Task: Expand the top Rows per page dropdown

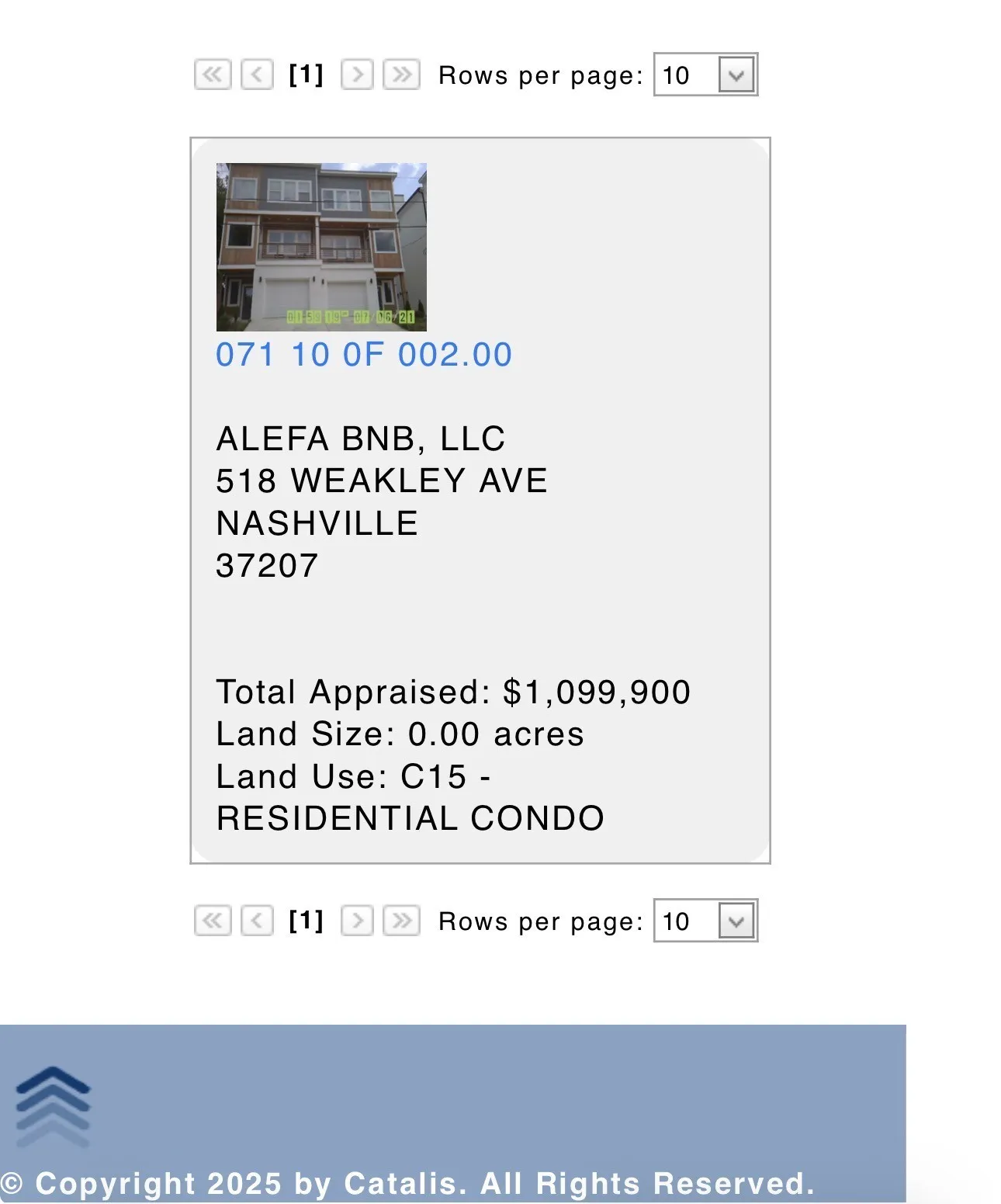Action: tap(705, 75)
